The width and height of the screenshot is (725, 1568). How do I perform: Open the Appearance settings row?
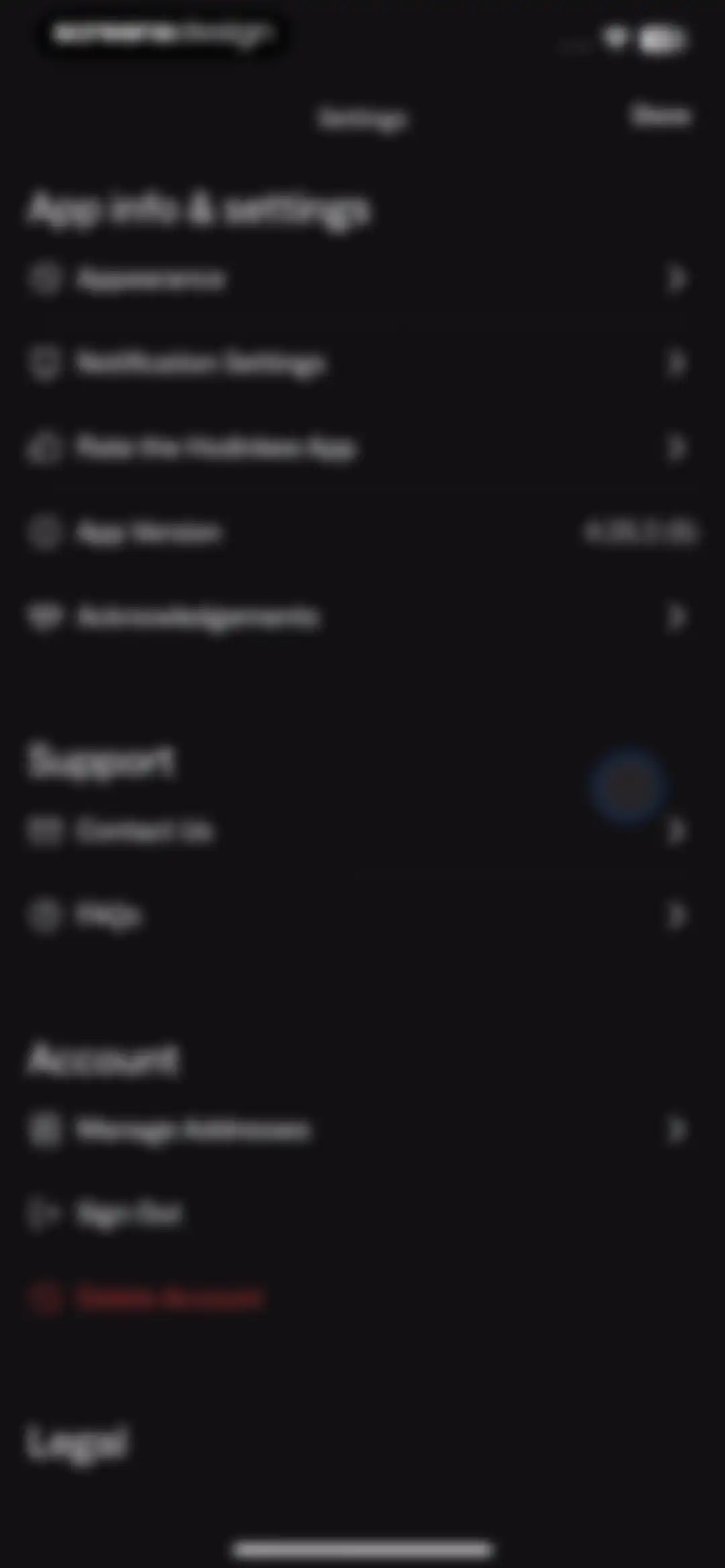point(362,279)
